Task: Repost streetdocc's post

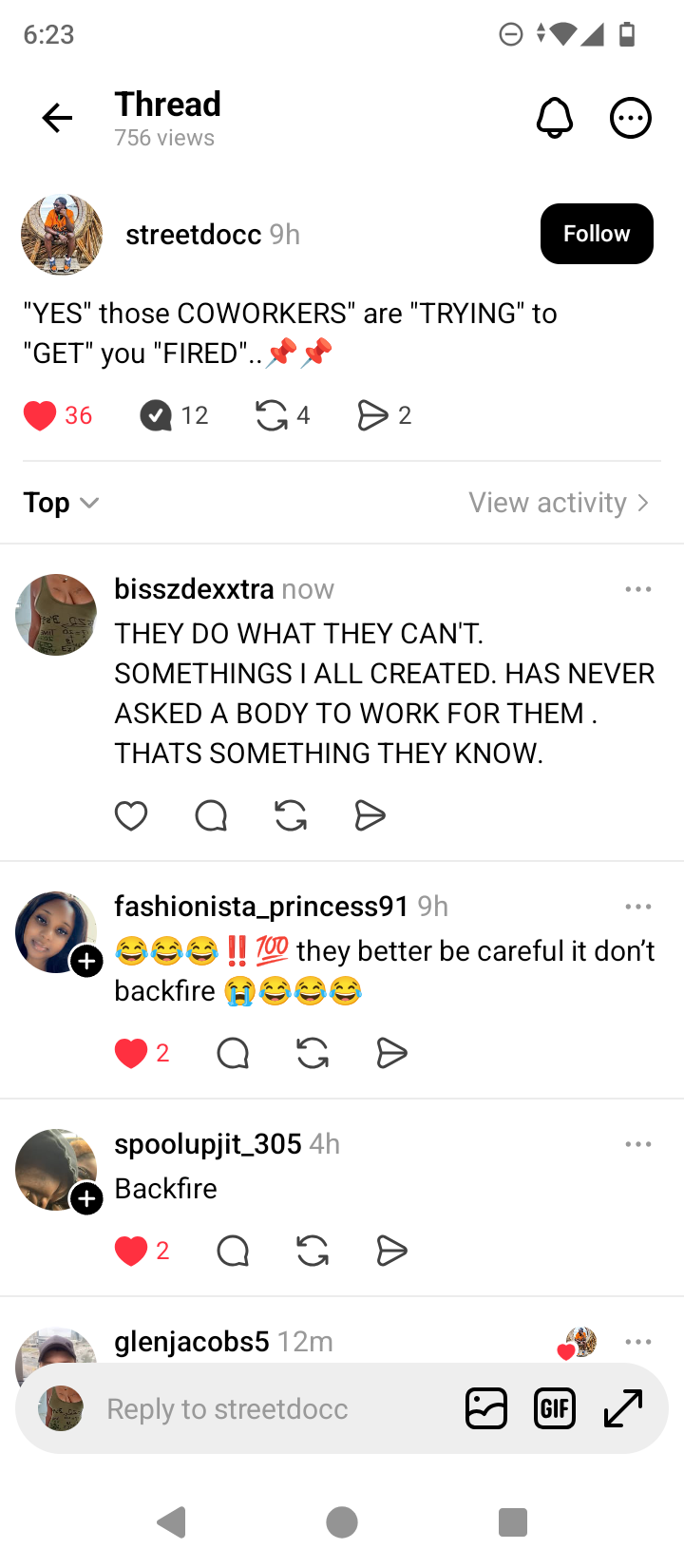Action: (272, 415)
